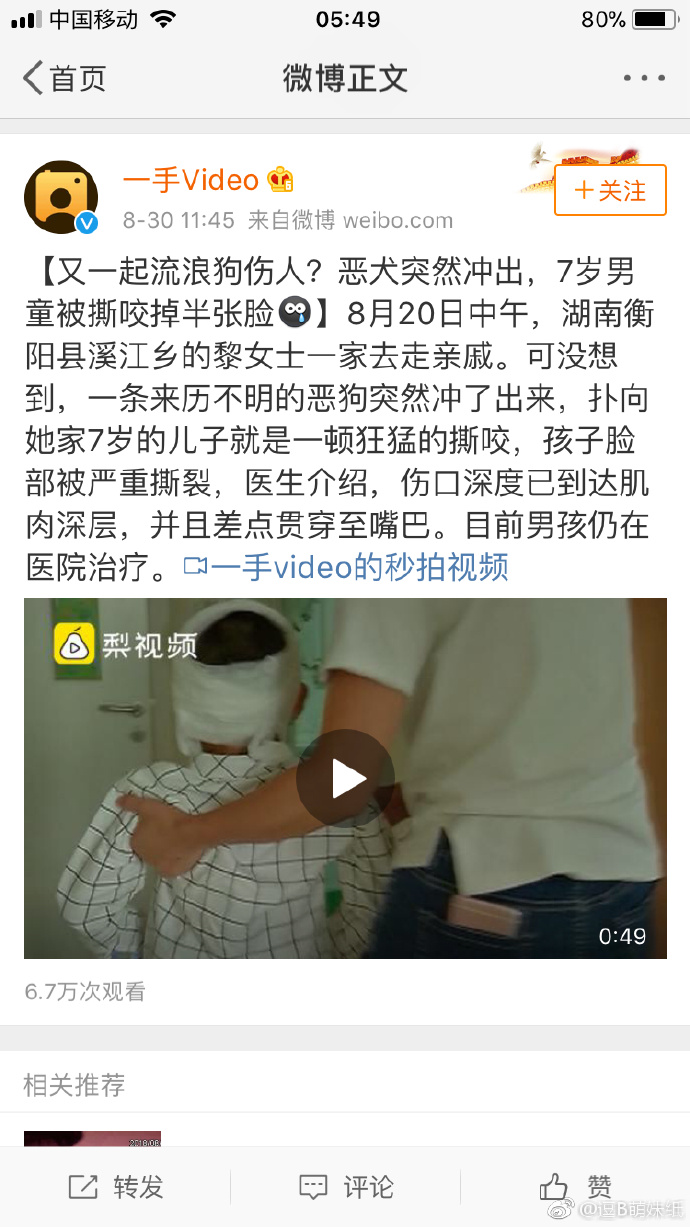Like the post with 赞
Screen dimensions: 690x1227
(x=576, y=1187)
